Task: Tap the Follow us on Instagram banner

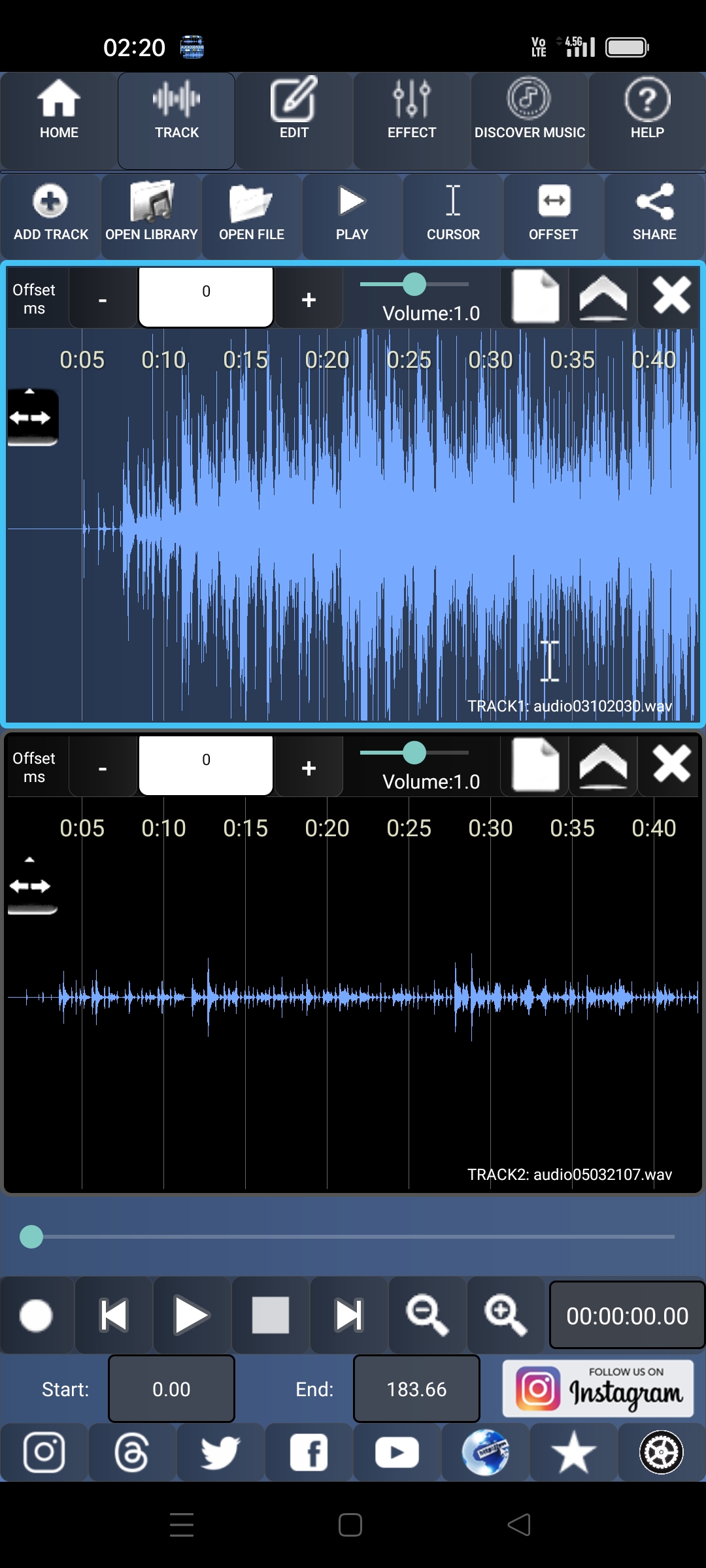Action: (x=598, y=1388)
